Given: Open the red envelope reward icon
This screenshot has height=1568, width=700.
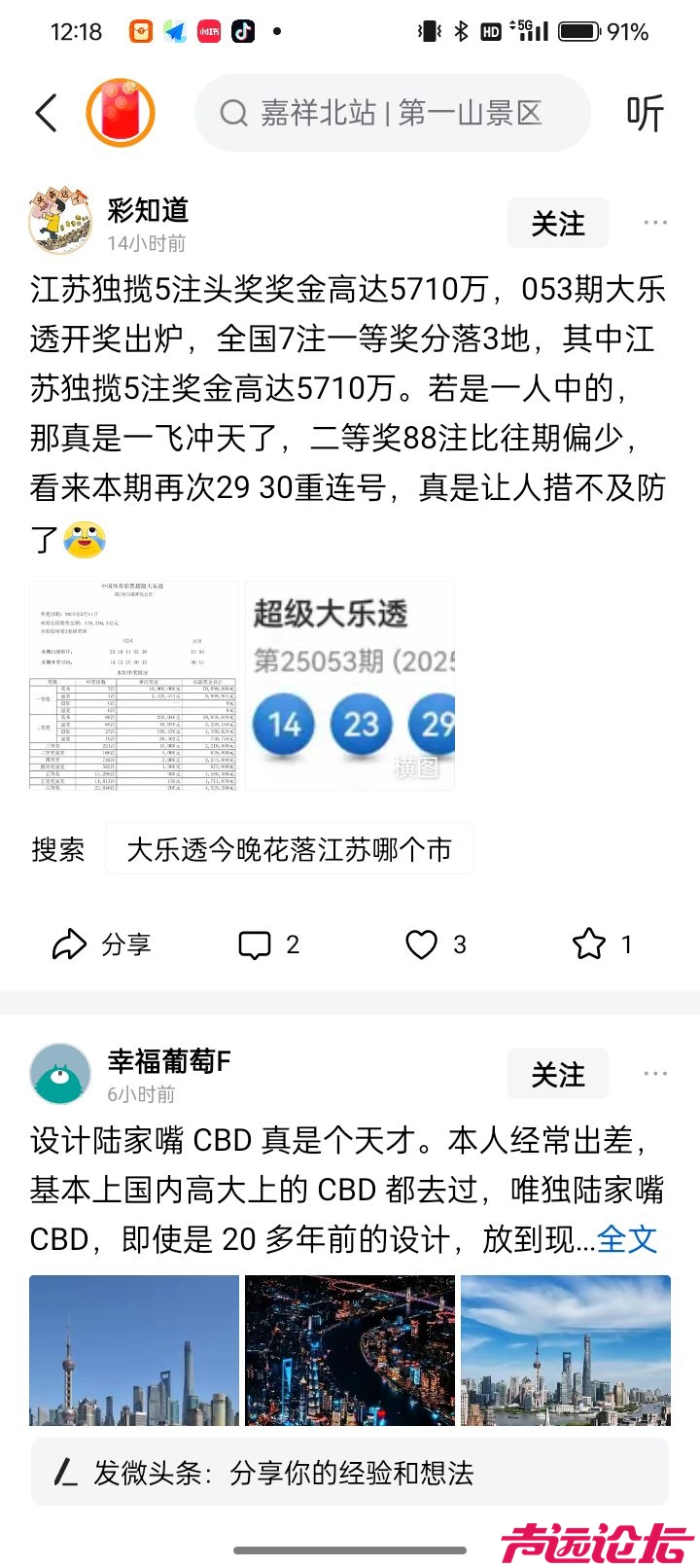Looking at the screenshot, I should [x=121, y=113].
